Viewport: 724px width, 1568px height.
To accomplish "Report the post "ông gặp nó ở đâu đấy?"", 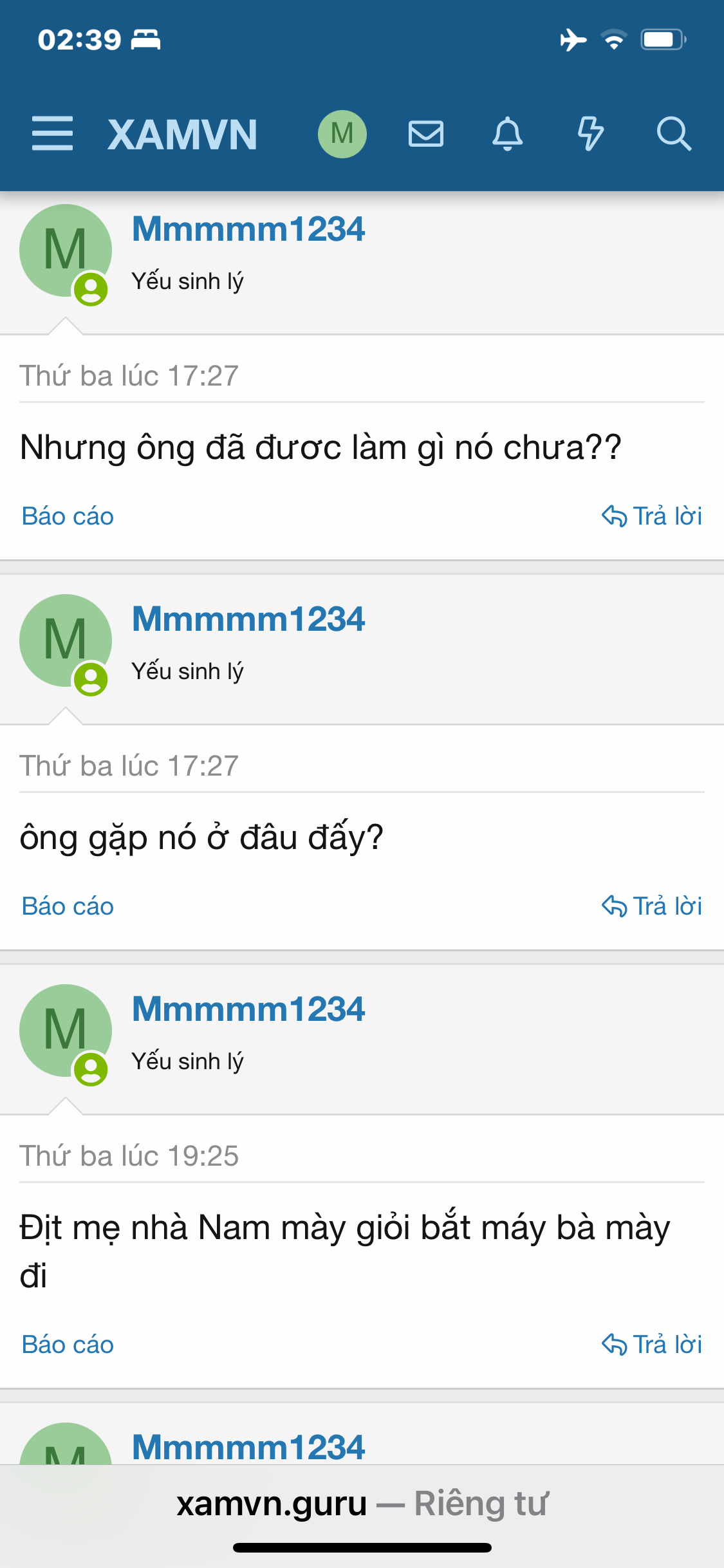I will click(x=68, y=906).
